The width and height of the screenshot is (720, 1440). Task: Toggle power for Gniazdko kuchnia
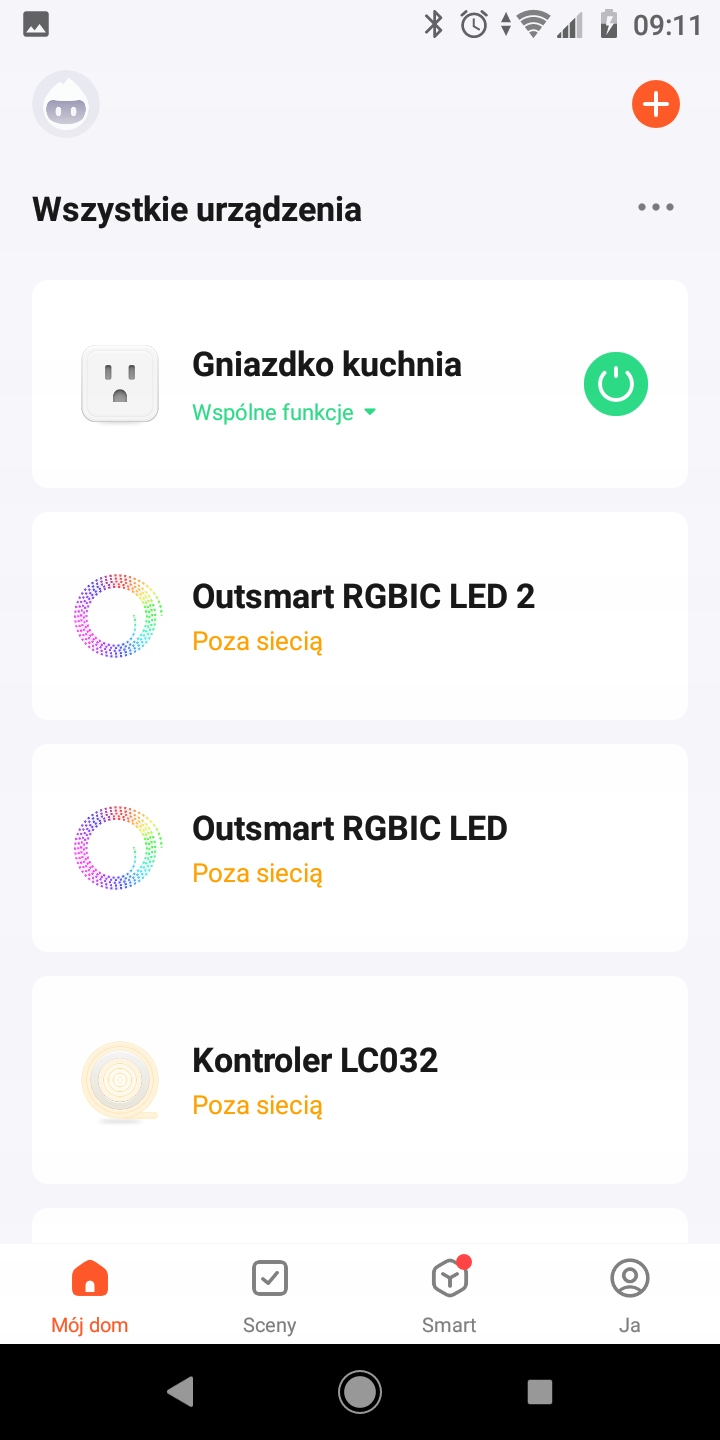tap(615, 384)
